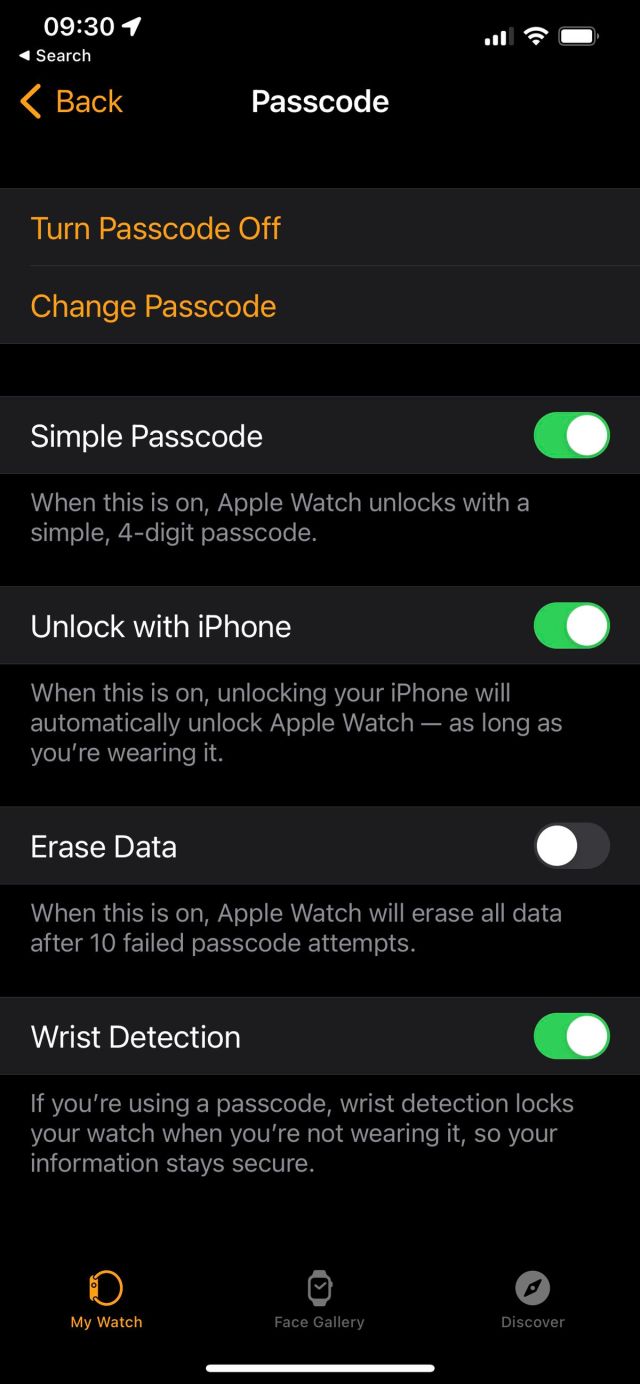This screenshot has width=640, height=1384.
Task: Open Change Passcode
Action: [x=320, y=306]
